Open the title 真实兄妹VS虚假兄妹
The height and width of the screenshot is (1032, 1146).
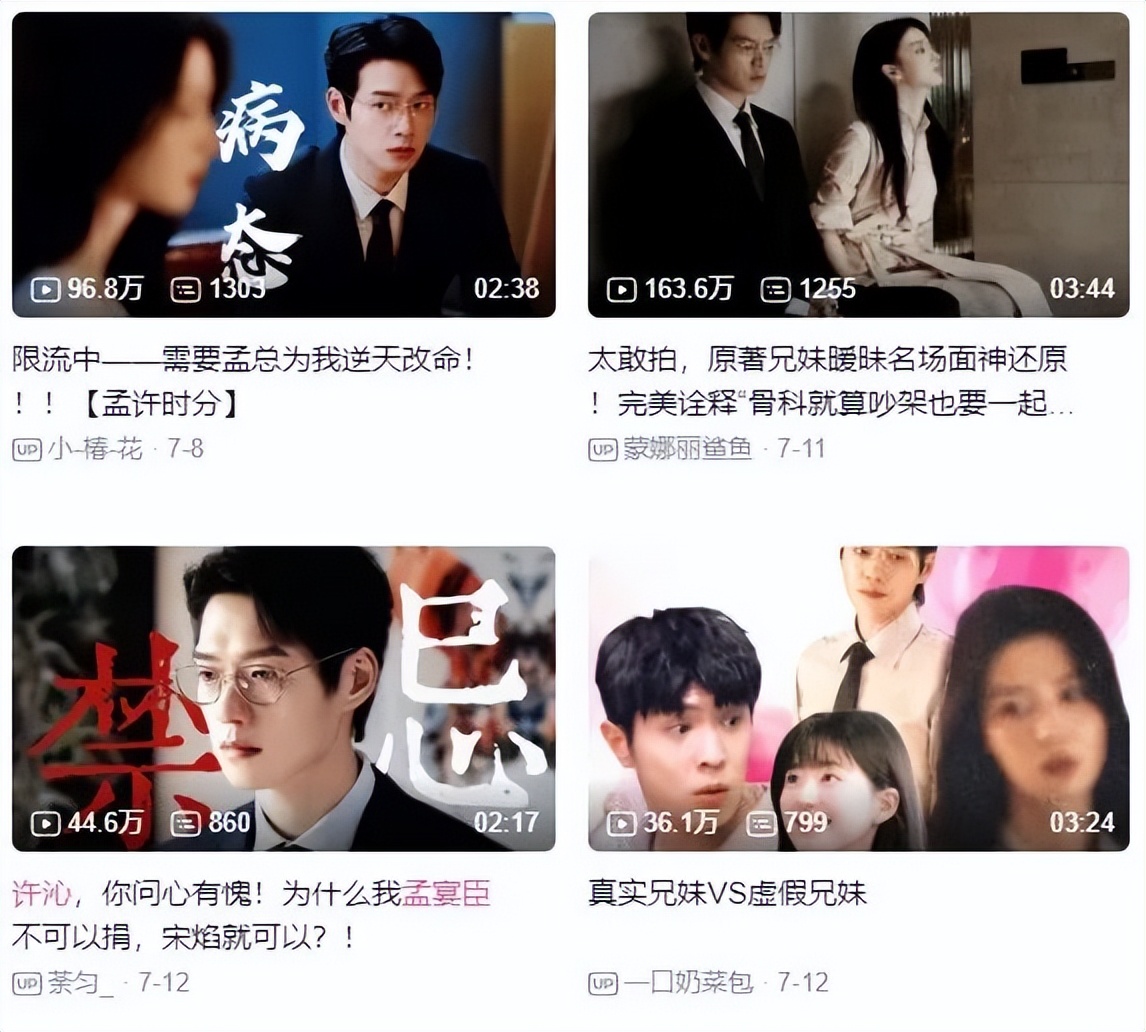click(x=727, y=893)
